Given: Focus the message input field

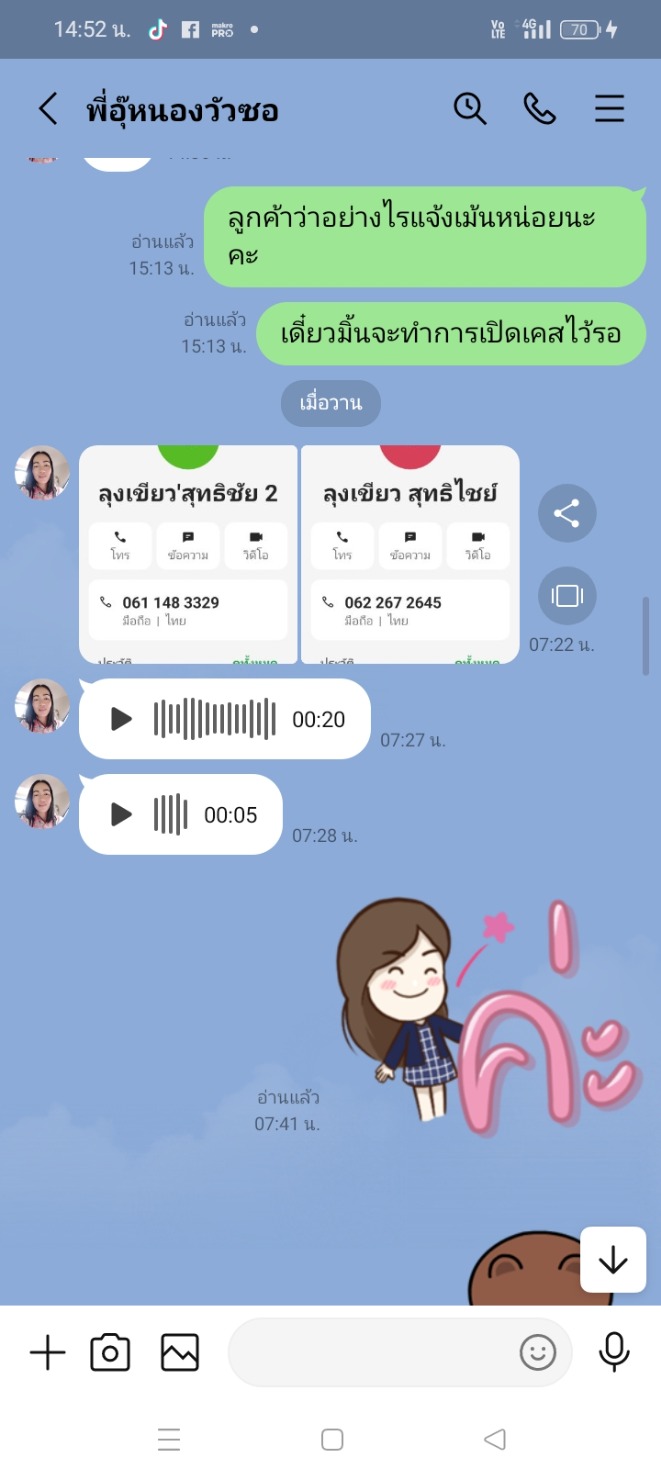Looking at the screenshot, I should [x=370, y=1353].
